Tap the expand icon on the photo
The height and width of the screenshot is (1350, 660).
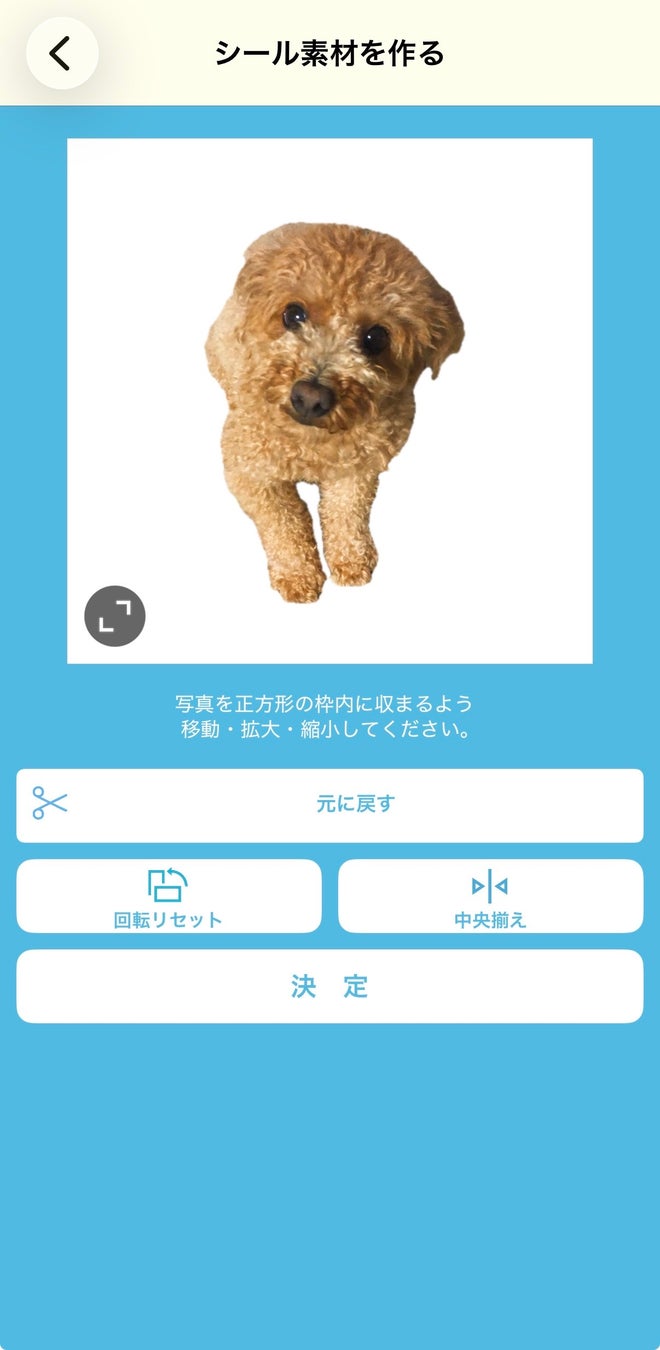(115, 616)
